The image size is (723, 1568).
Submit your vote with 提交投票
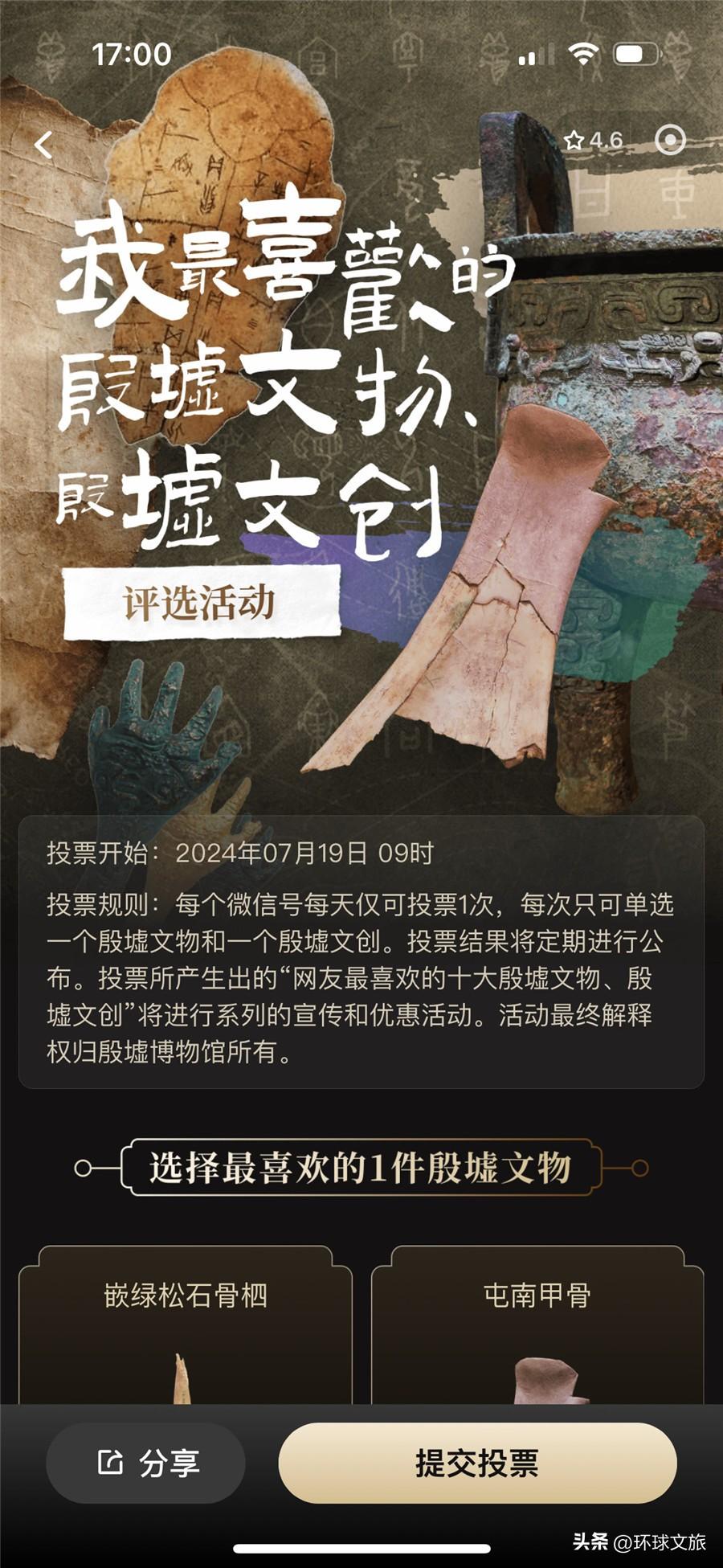coord(477,1463)
